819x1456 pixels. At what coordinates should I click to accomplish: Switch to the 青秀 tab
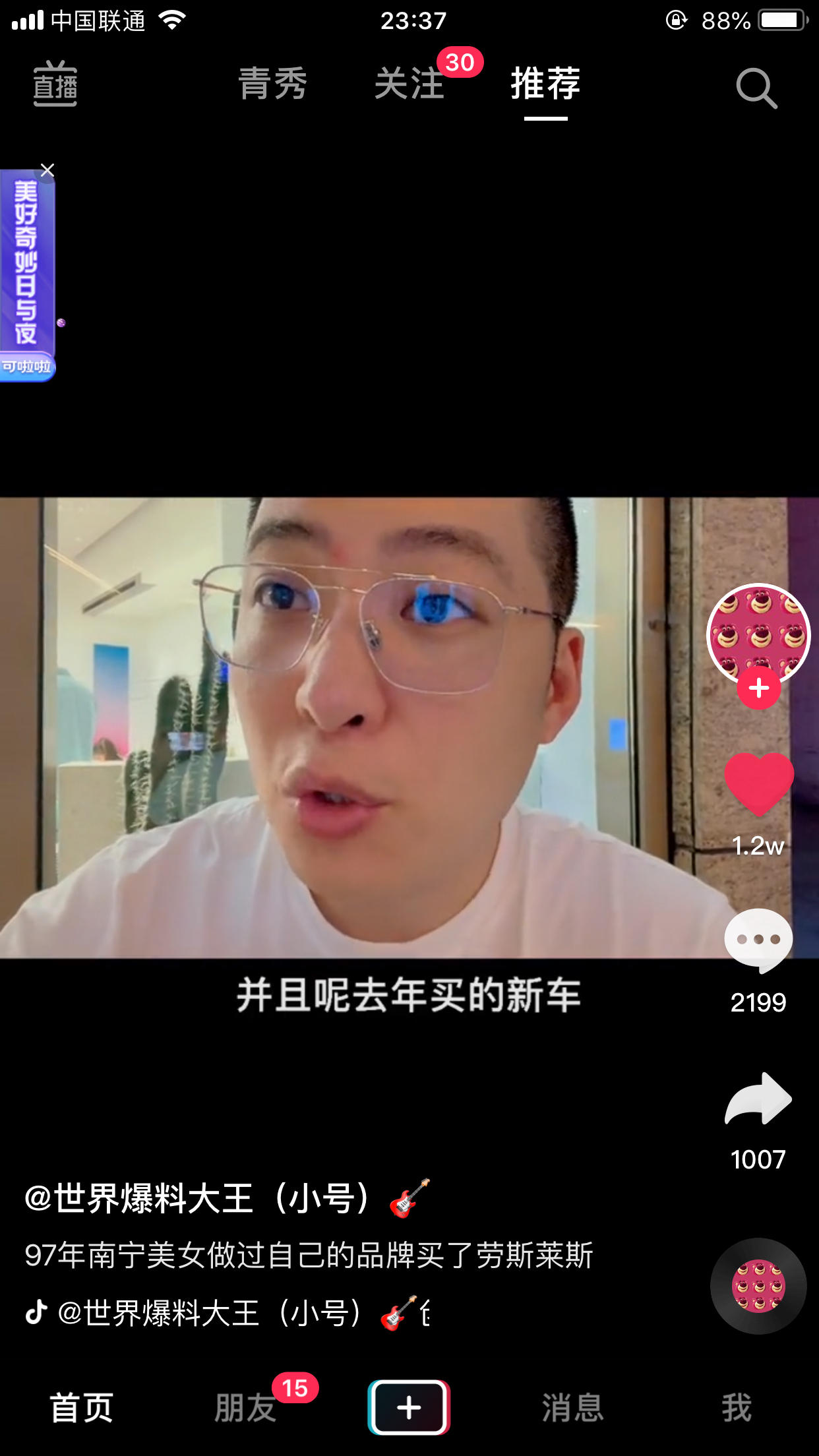(272, 84)
